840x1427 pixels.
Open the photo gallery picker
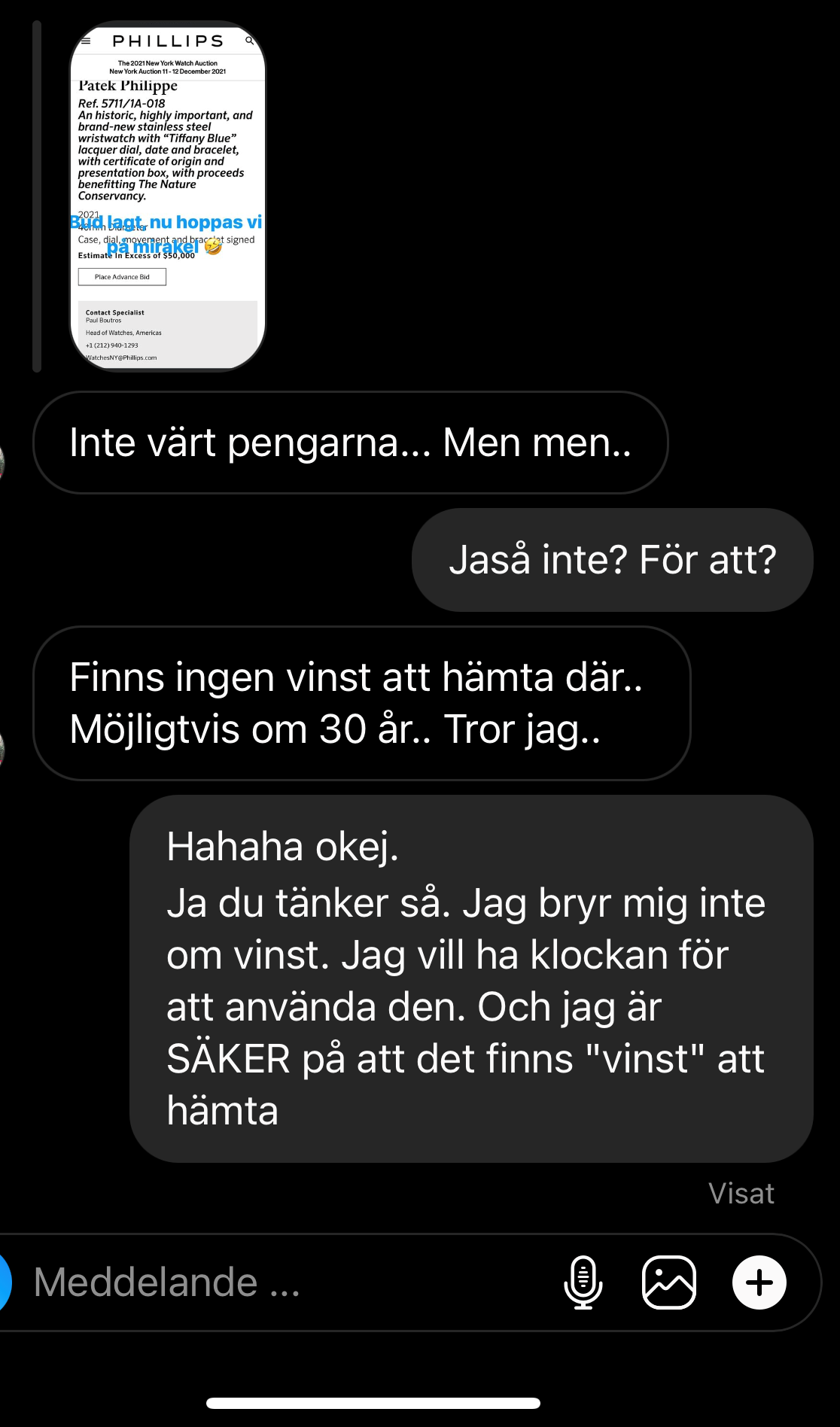(x=669, y=1282)
